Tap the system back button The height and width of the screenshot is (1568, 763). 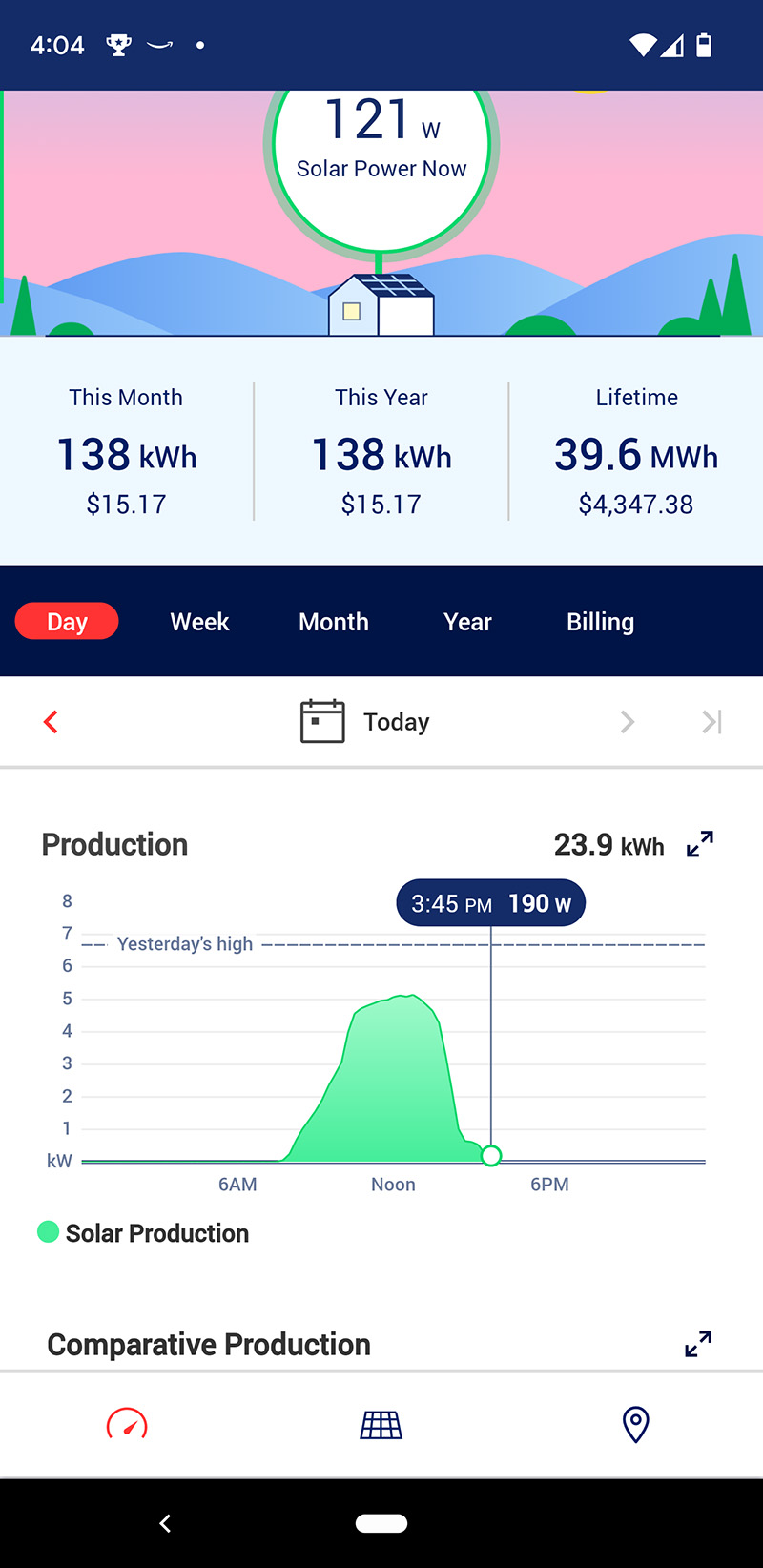pos(165,1523)
